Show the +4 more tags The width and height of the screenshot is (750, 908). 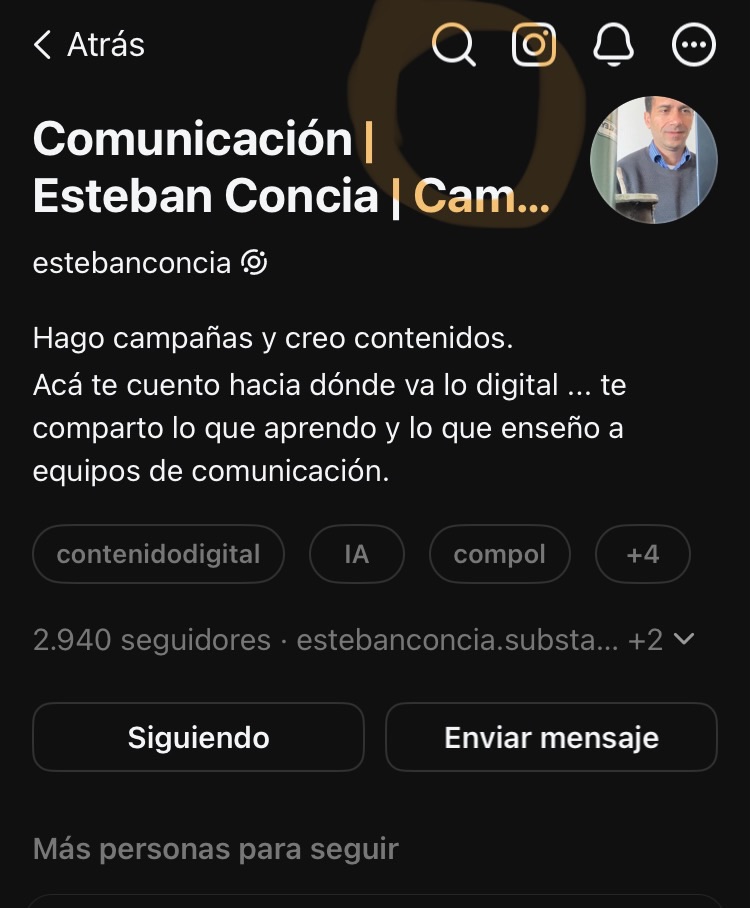pos(643,554)
